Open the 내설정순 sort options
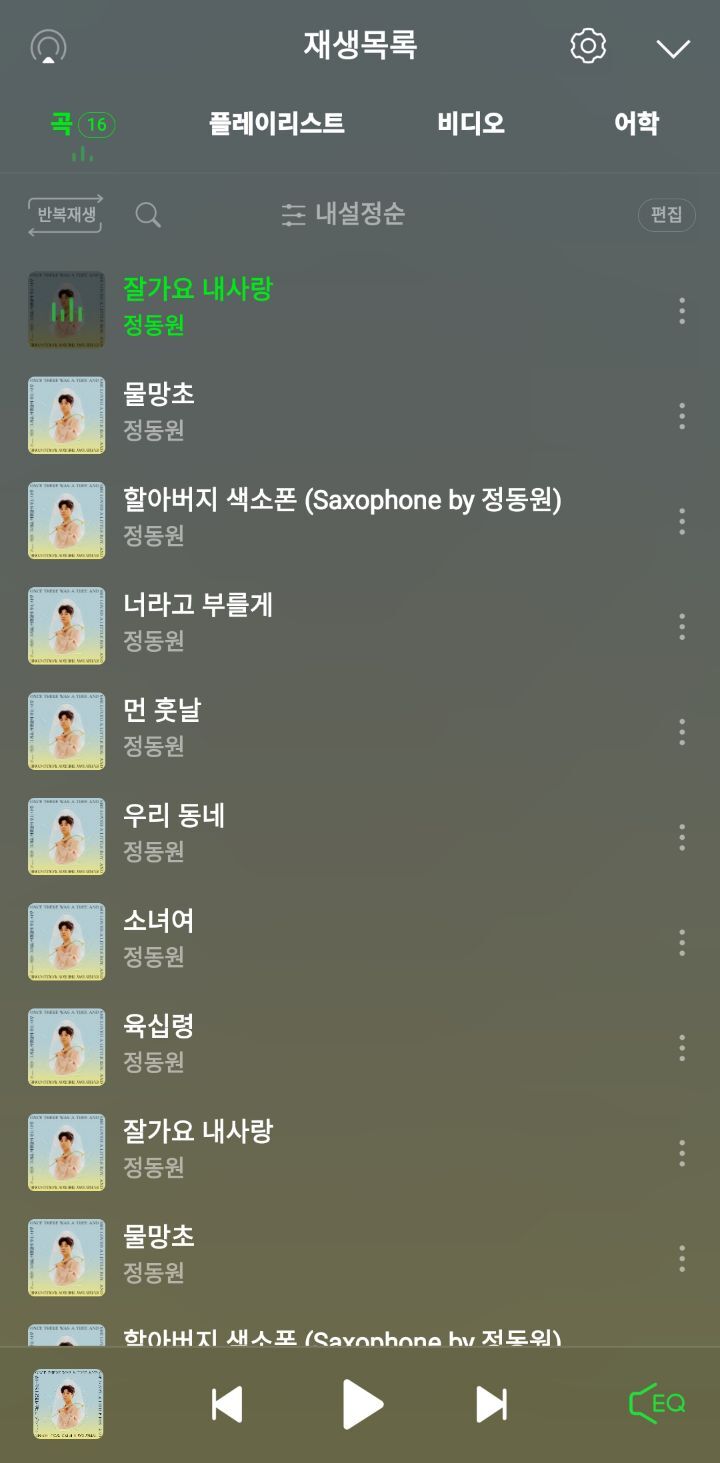The image size is (720, 1463). point(343,214)
